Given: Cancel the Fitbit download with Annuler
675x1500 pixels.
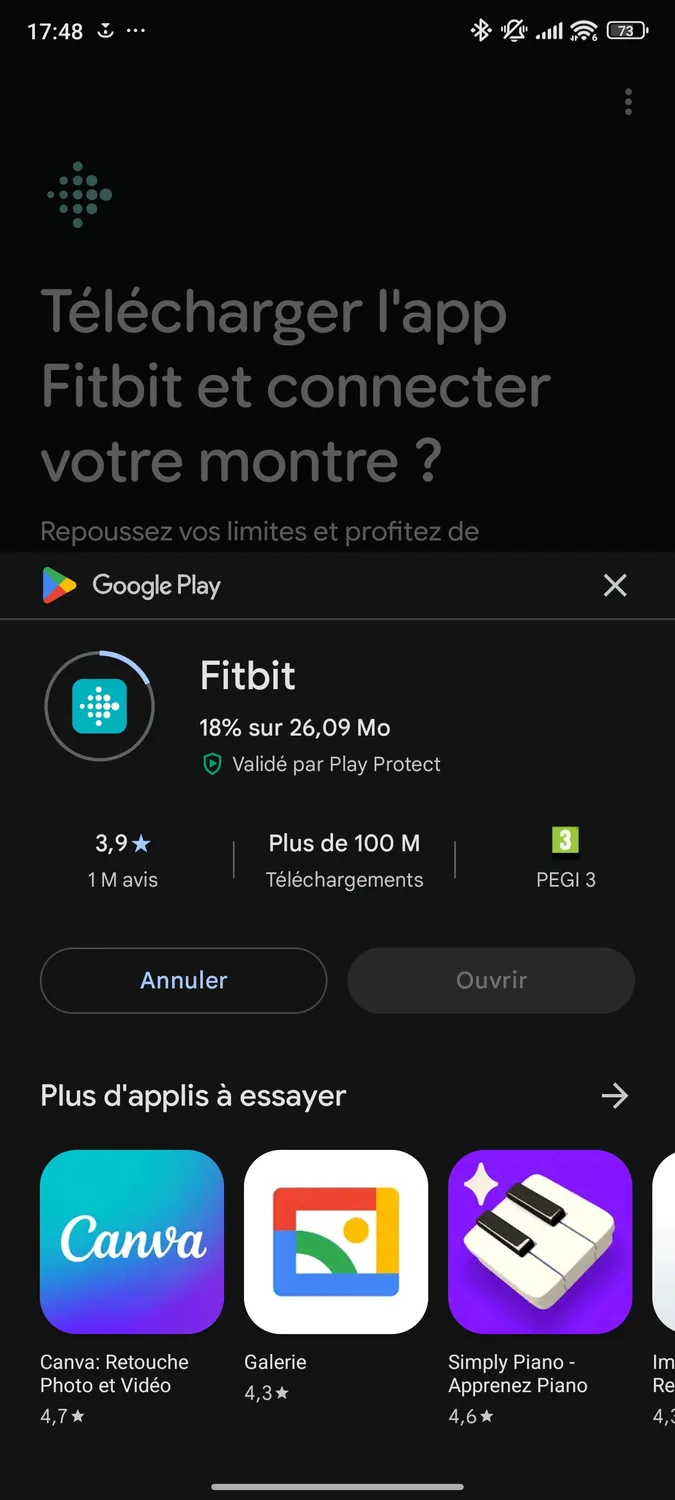Looking at the screenshot, I should click(x=184, y=981).
